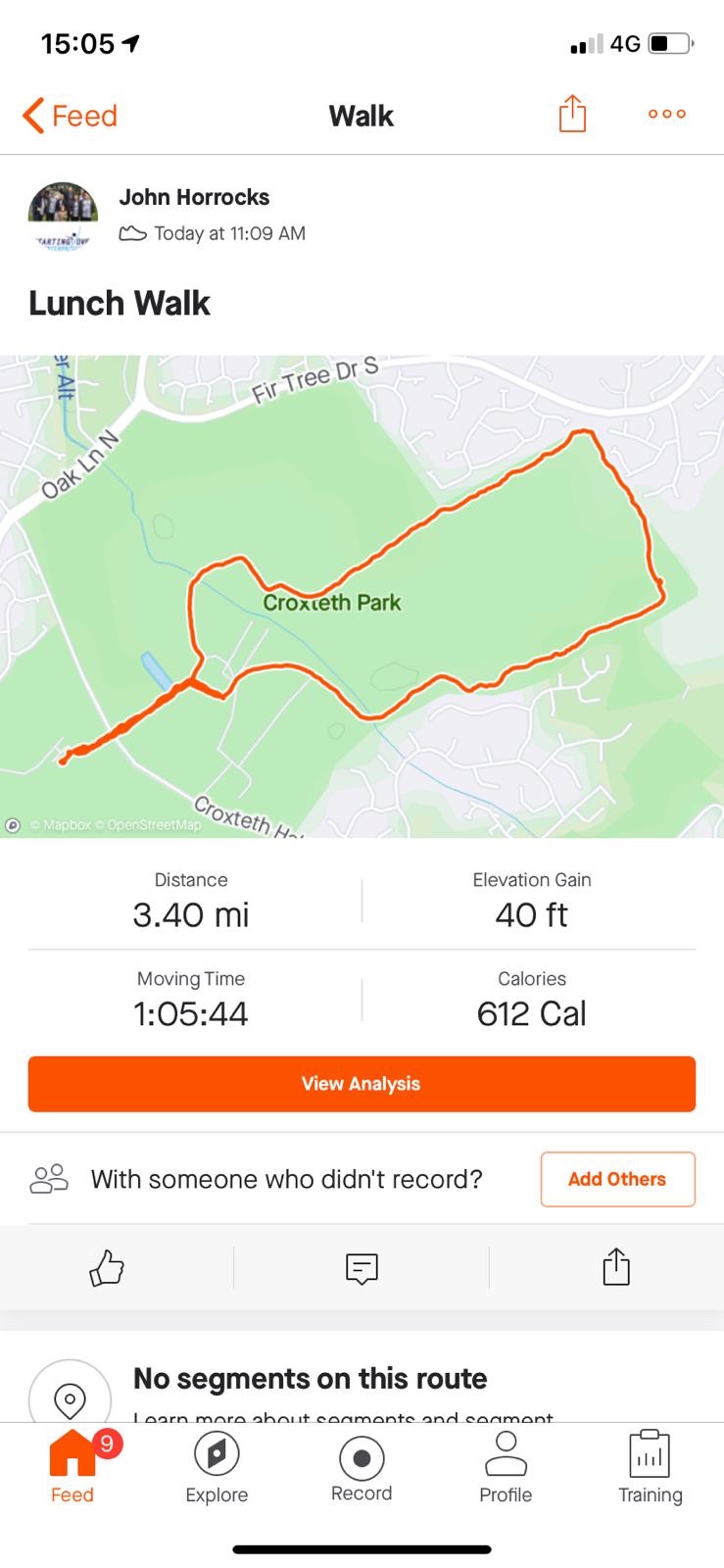The image size is (724, 1568).
Task: Open the three-dot more options menu
Action: click(667, 114)
